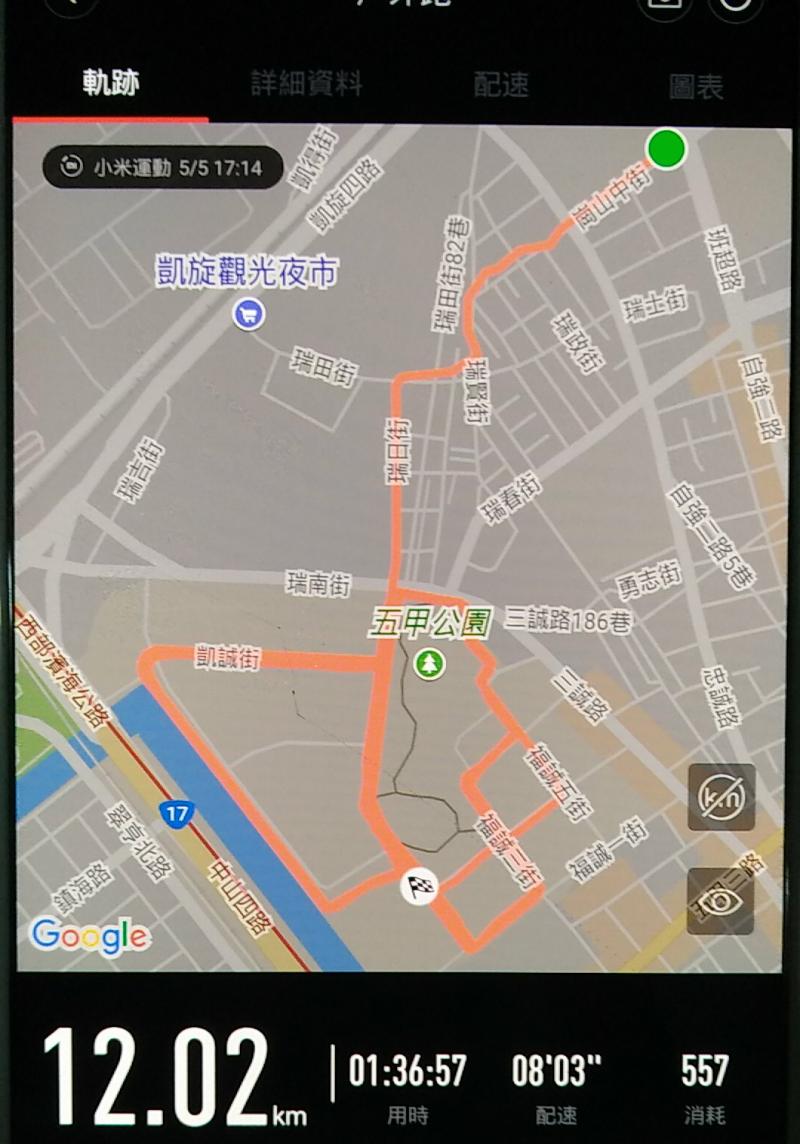
Task: Switch to the 詳細資料 tab
Action: tap(306, 85)
